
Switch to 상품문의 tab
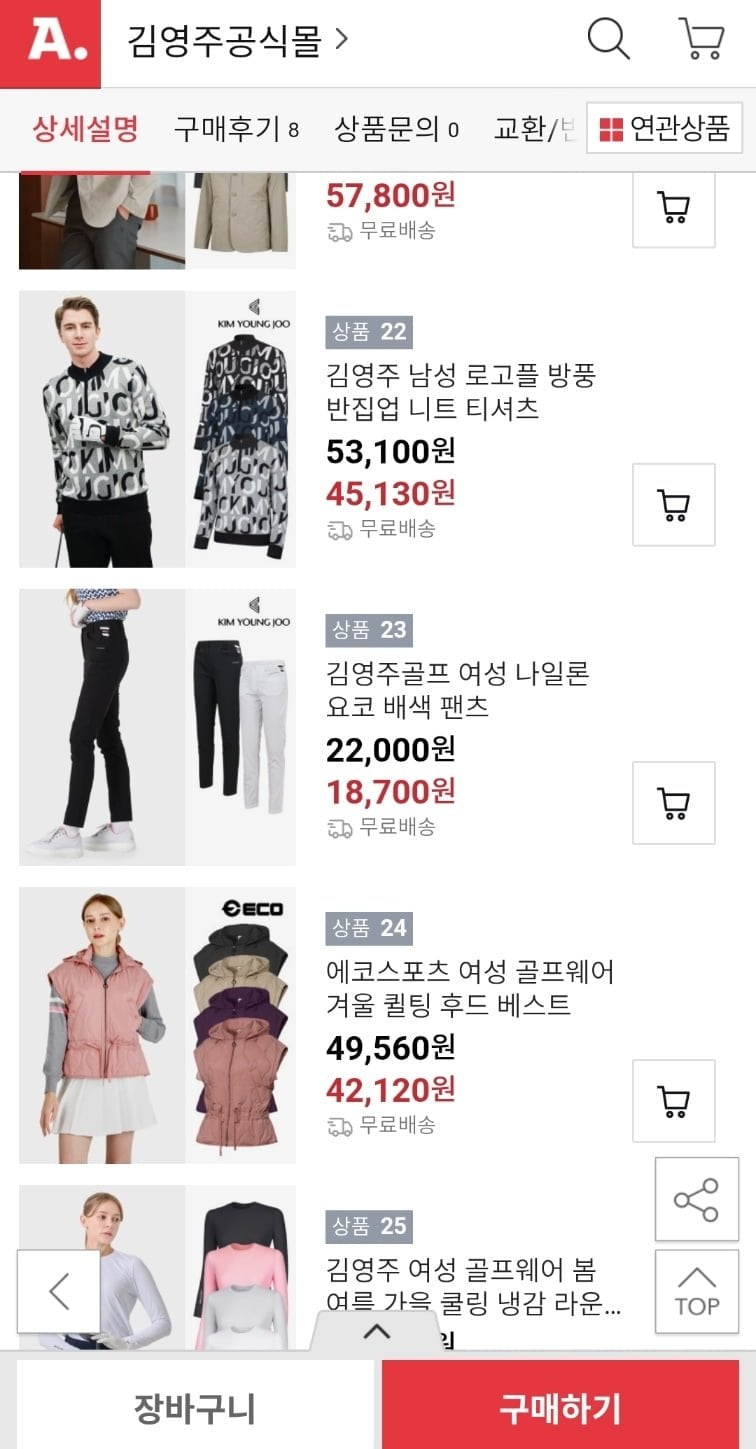pos(396,129)
